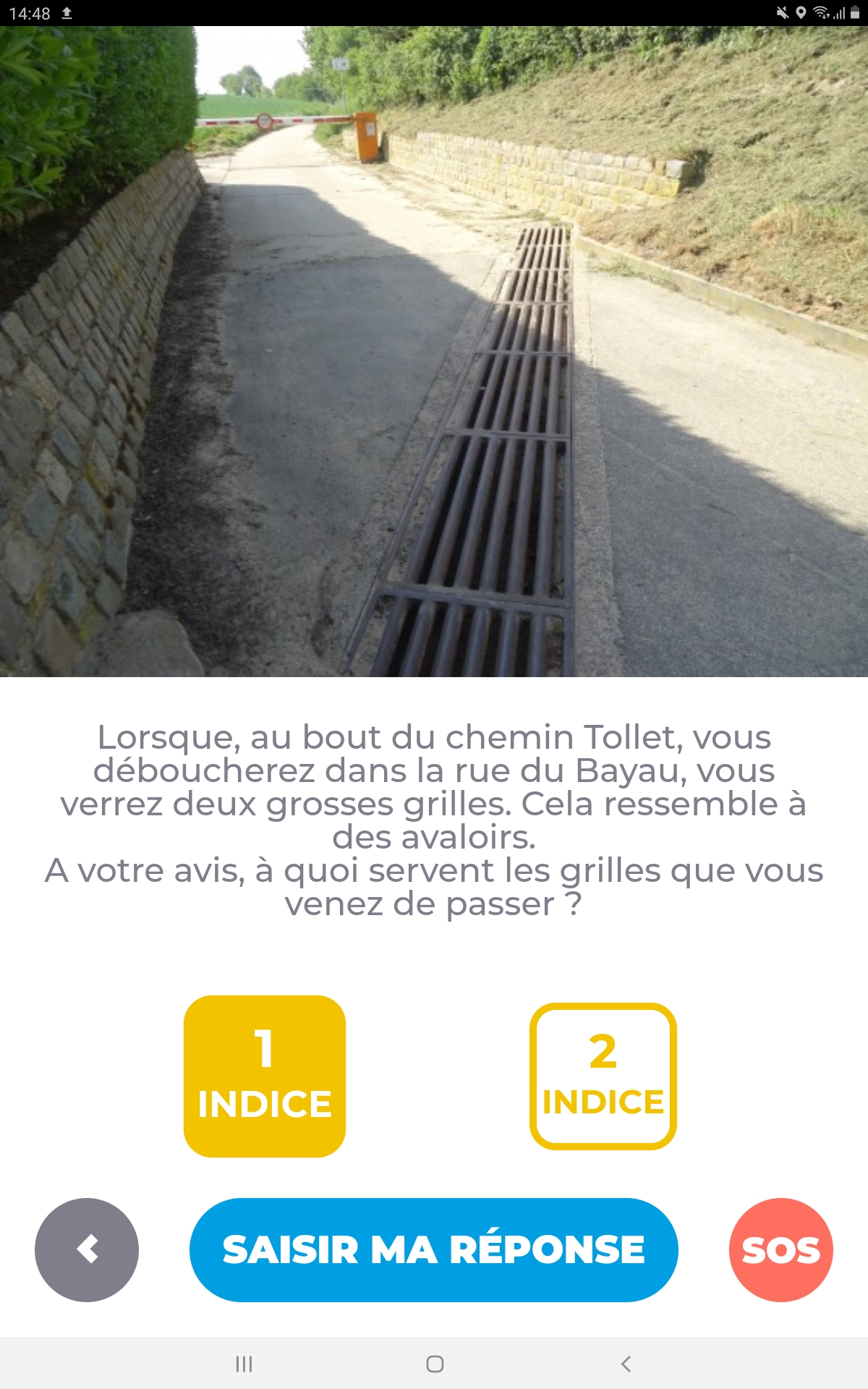Go back with the grey arrow button

click(x=87, y=1249)
